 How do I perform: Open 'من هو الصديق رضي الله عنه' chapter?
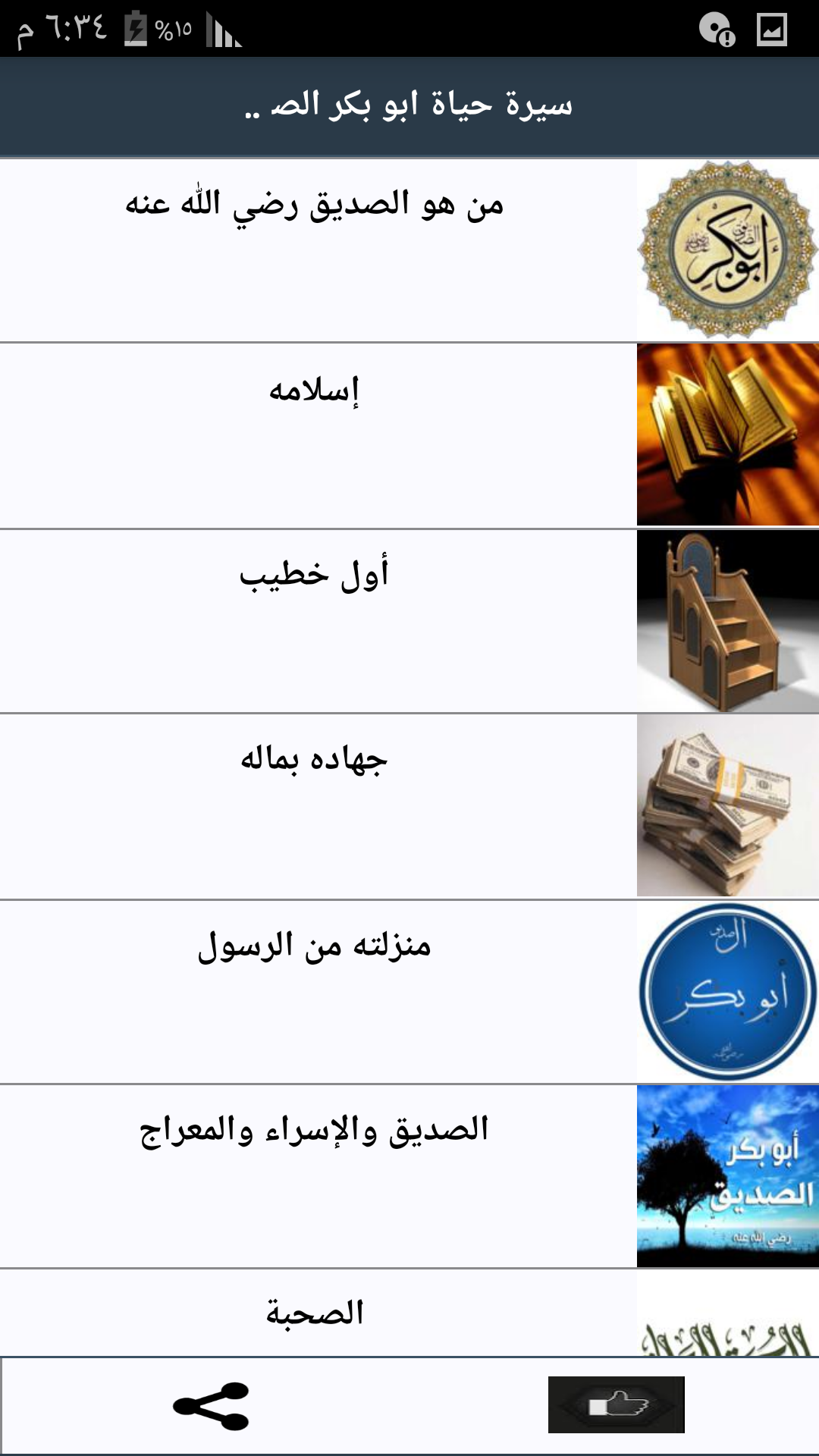pyautogui.click(x=409, y=250)
